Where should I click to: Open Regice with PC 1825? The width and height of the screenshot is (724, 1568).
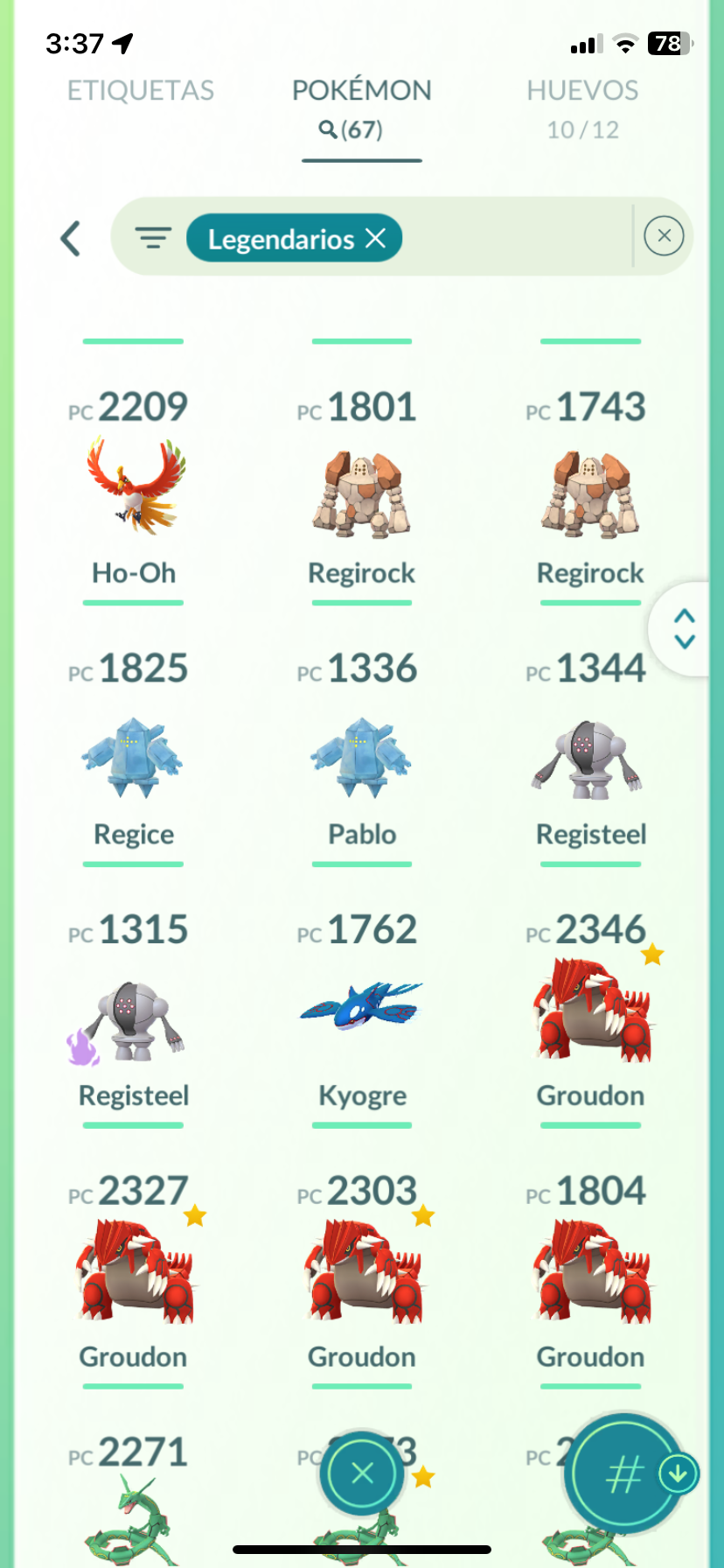point(134,756)
